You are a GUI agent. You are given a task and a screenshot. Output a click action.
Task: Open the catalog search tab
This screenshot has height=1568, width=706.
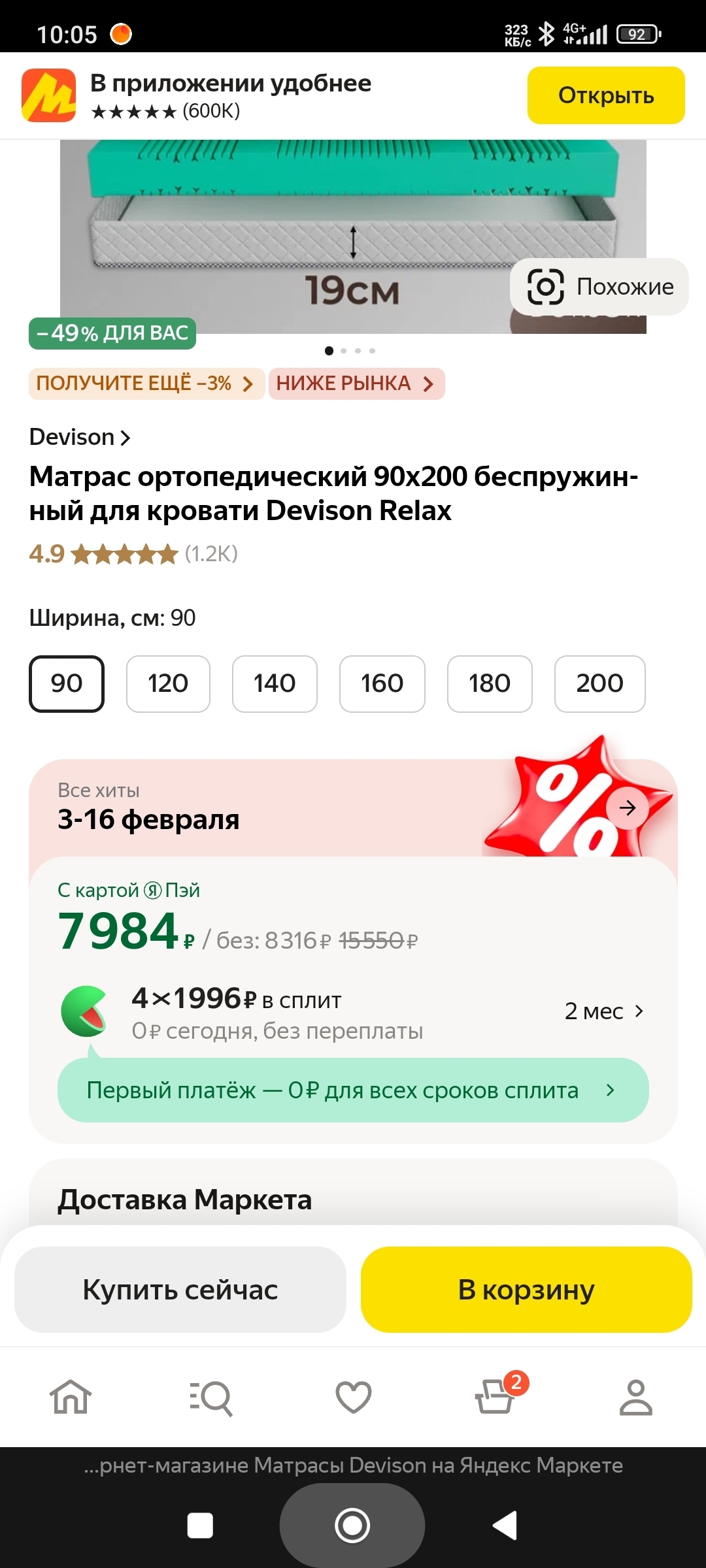212,1397
